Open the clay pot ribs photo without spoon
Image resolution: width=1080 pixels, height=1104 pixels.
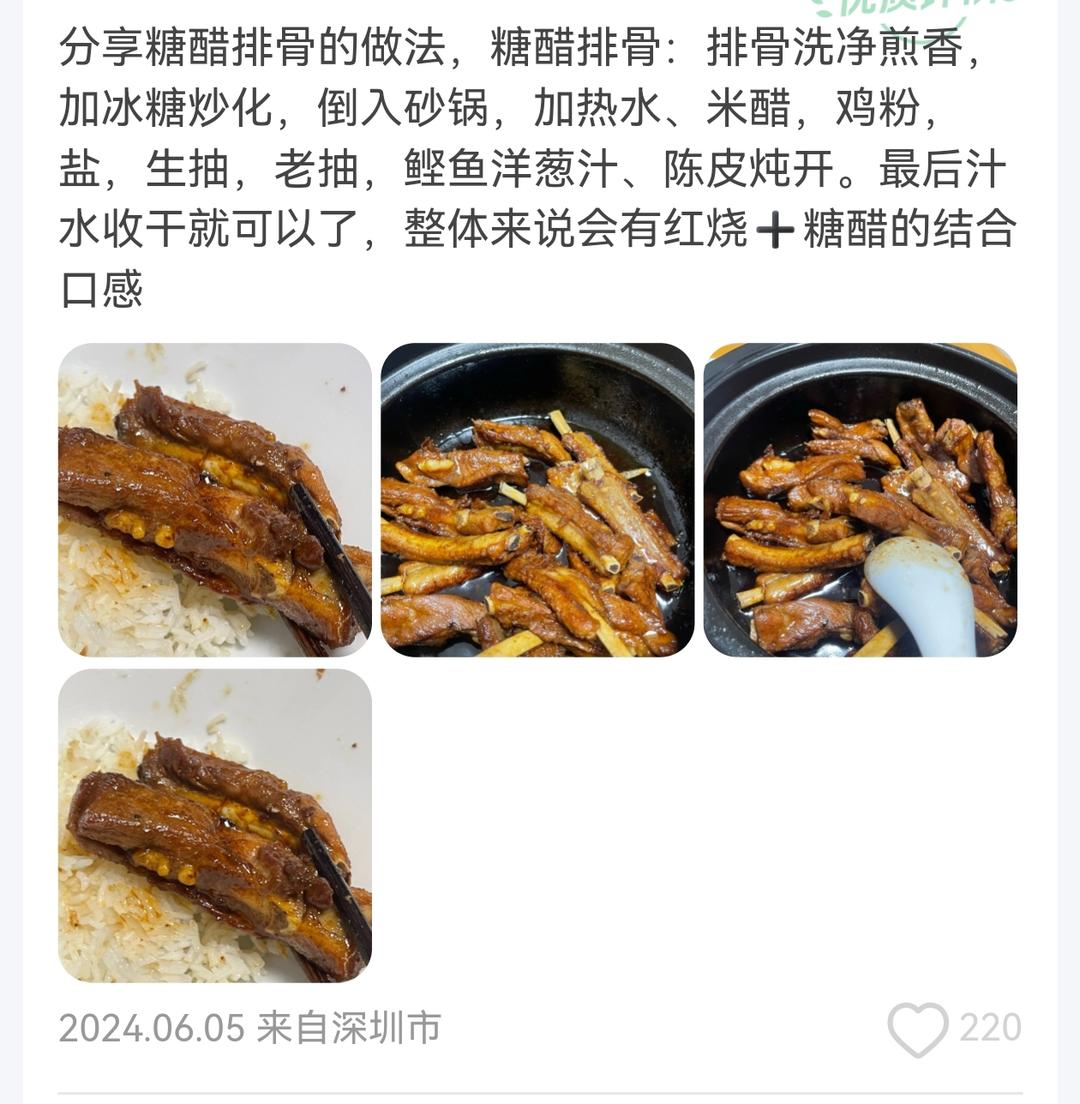click(x=537, y=500)
